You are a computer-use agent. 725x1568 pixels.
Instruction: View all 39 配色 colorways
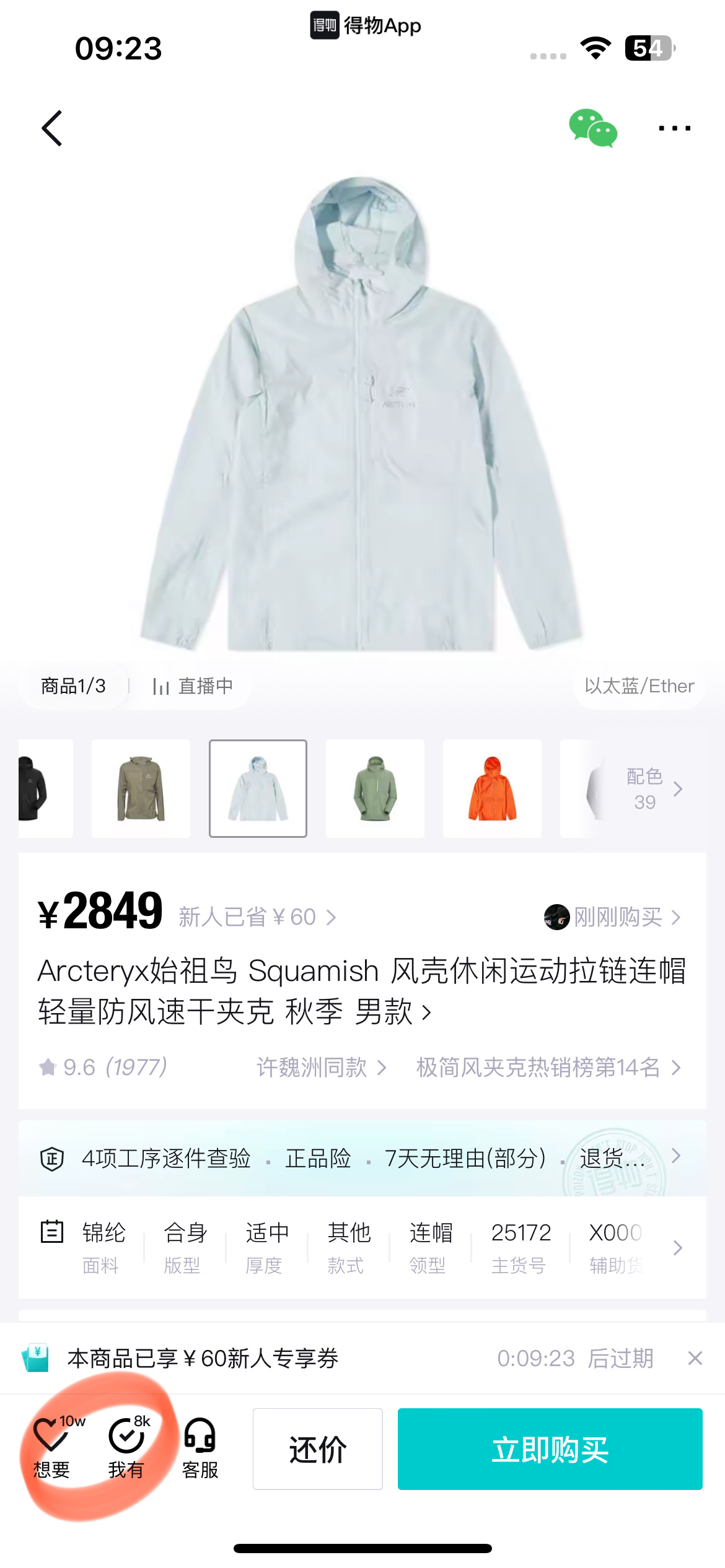point(653,789)
